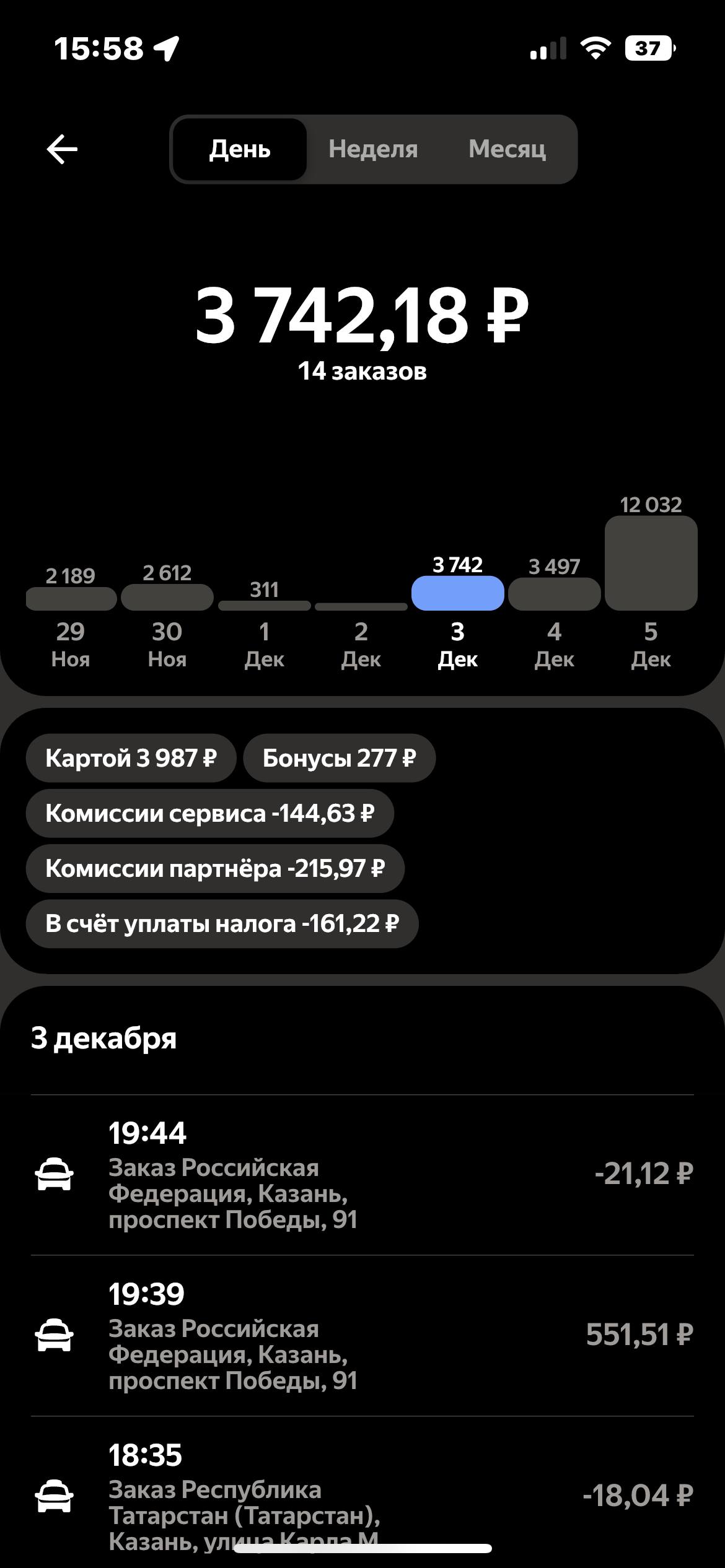Open the 19:44 order
This screenshot has height=1568, width=725.
362,1174
